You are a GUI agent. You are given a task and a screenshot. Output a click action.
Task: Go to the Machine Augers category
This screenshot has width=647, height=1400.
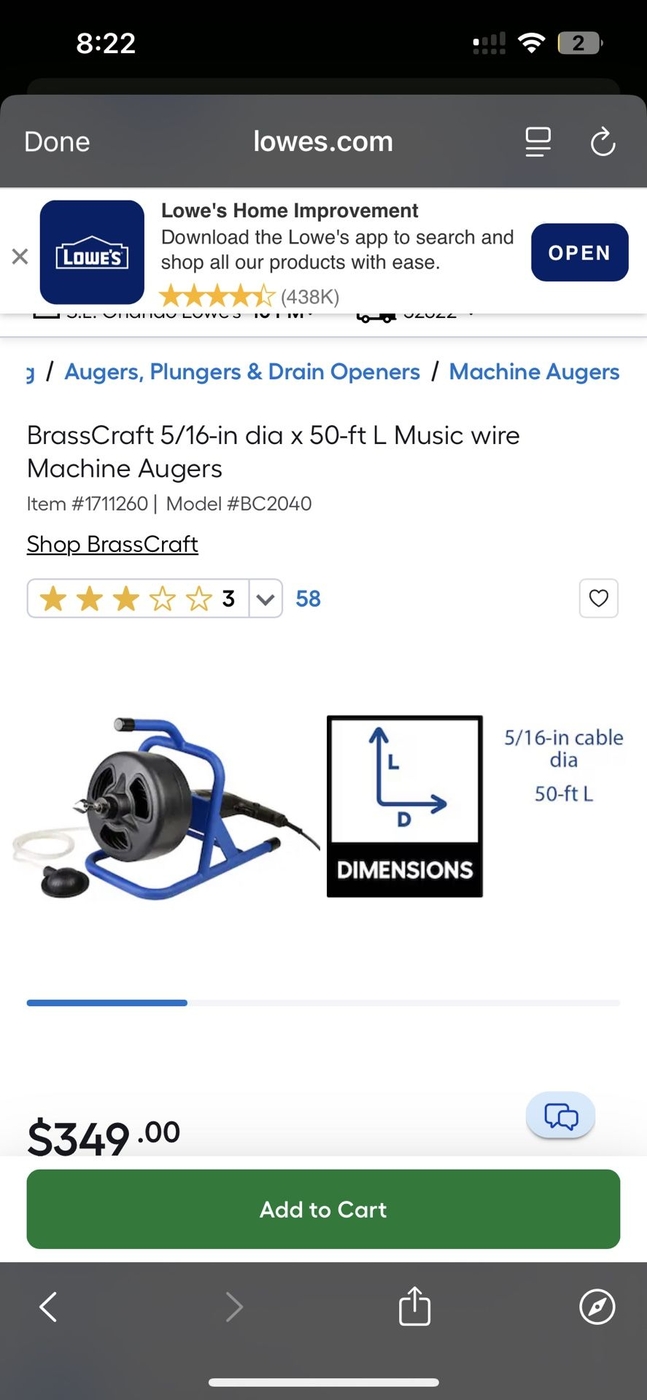(x=534, y=372)
